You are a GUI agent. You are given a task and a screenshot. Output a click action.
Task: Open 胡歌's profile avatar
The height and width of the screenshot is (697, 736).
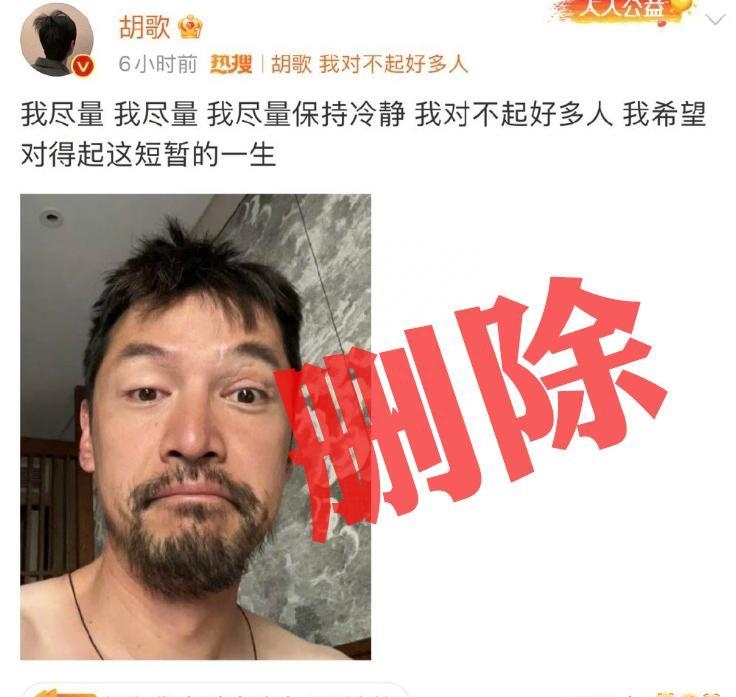click(x=56, y=40)
